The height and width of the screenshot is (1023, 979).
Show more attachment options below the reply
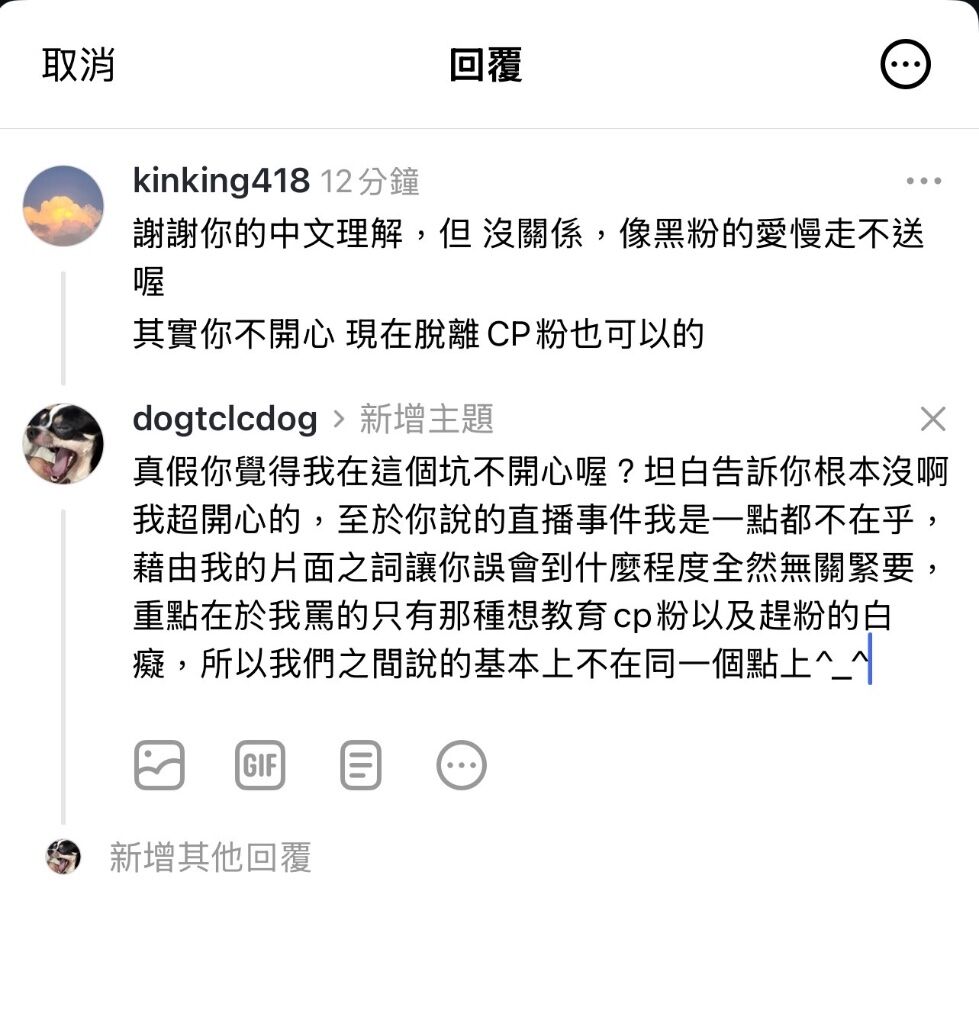point(461,766)
